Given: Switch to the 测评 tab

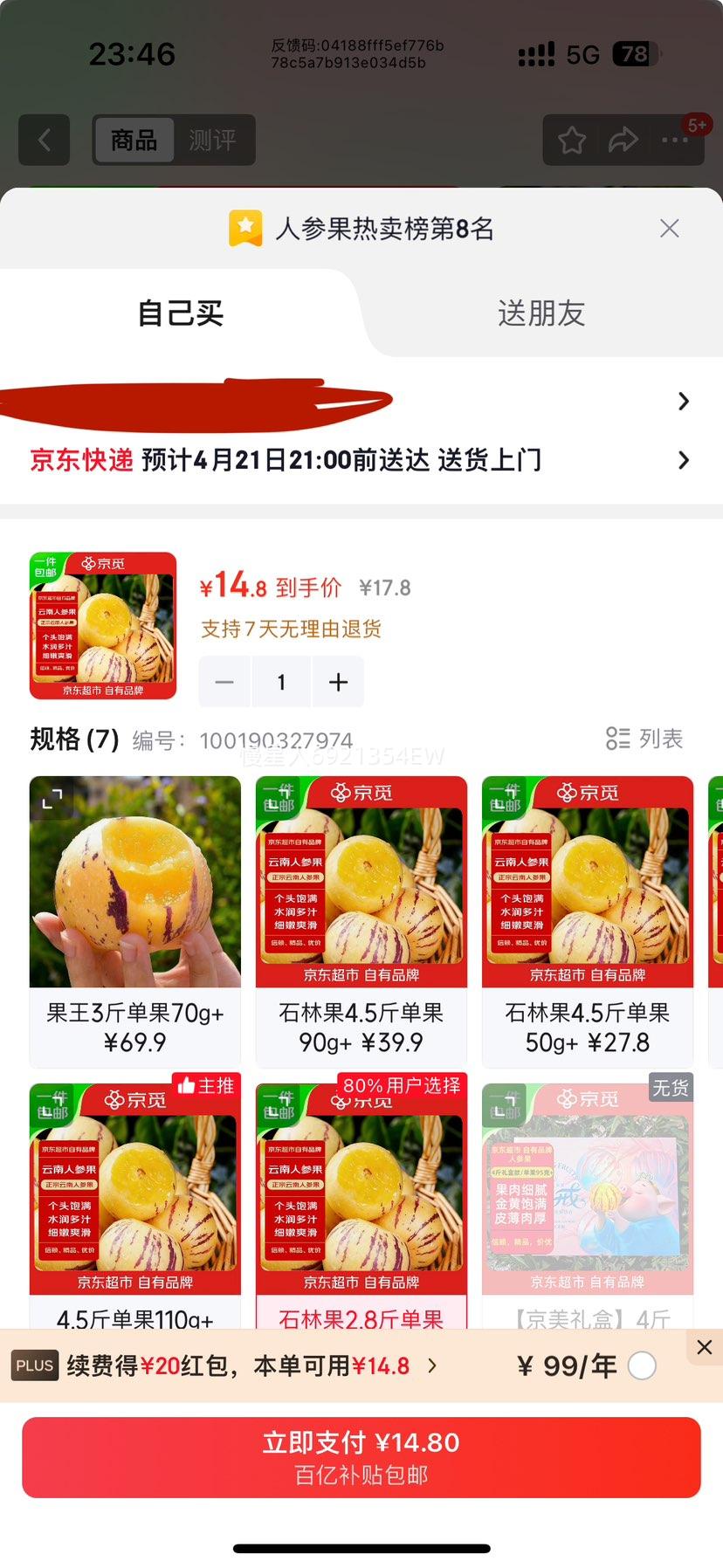Looking at the screenshot, I should (x=215, y=141).
